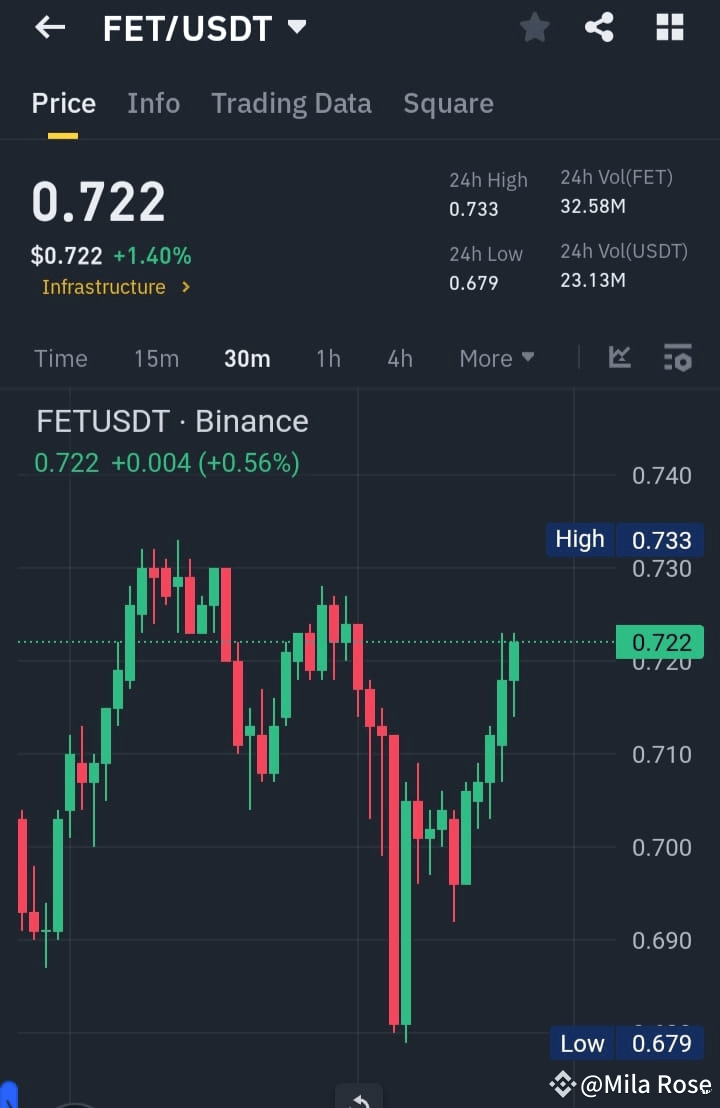Add FET/USDT to favorites with the star
Viewport: 720px width, 1108px height.
[x=534, y=28]
